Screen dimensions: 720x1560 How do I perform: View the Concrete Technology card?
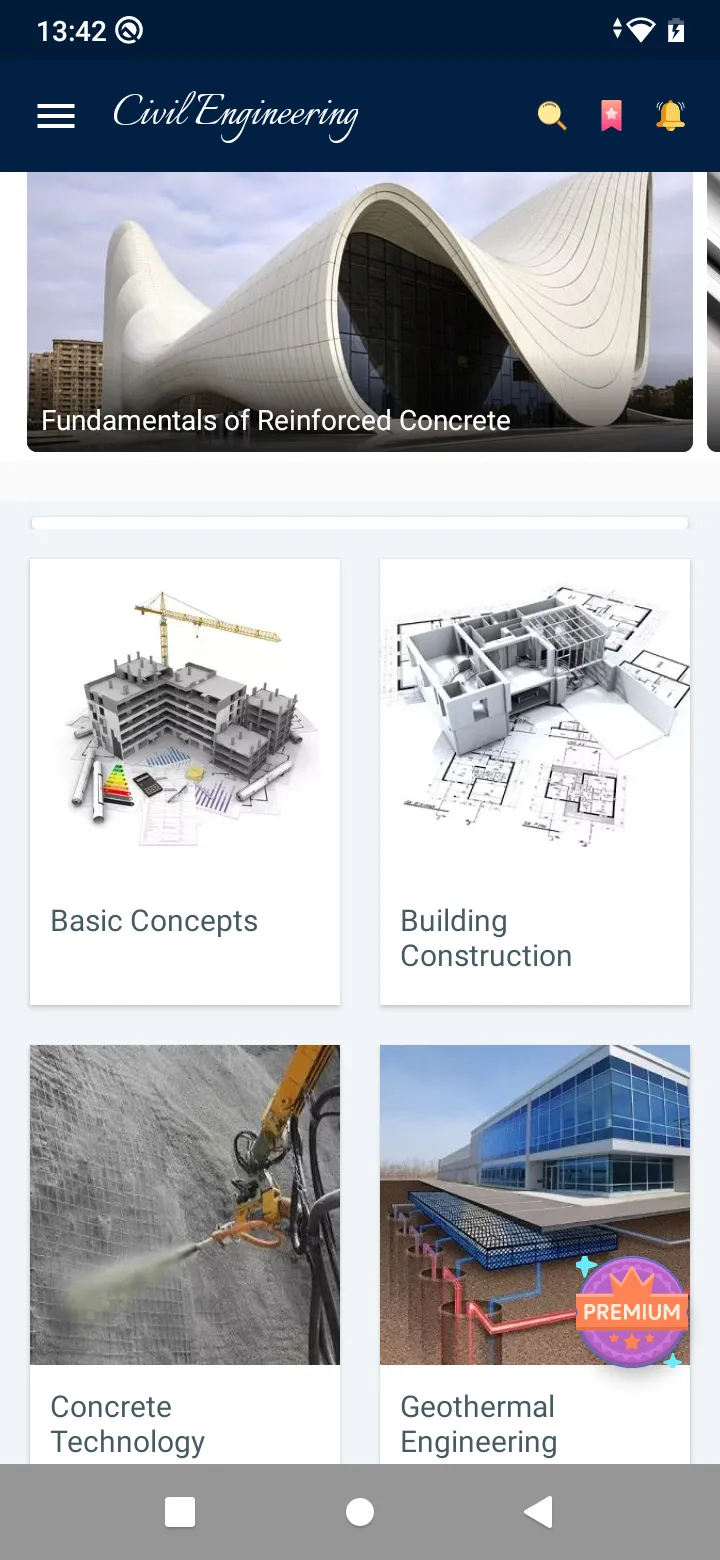pos(185,1250)
